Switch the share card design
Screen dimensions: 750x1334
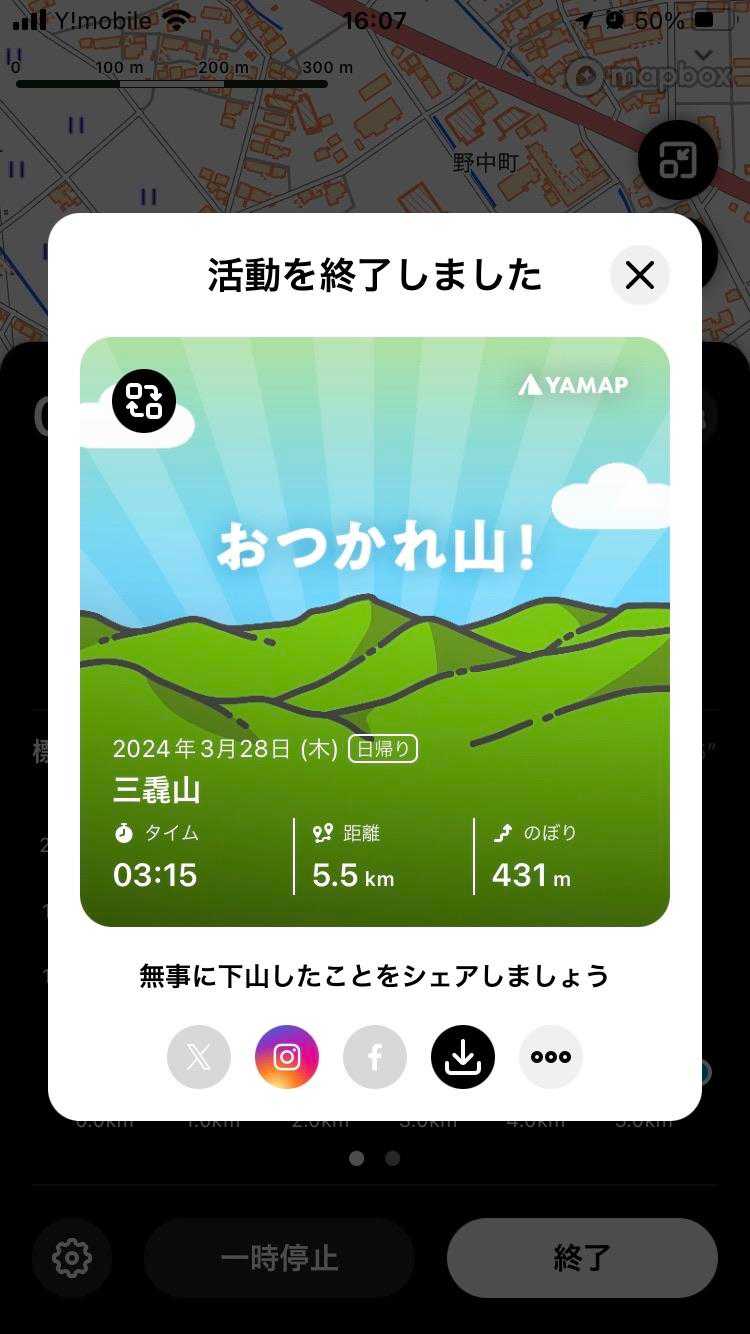click(x=144, y=401)
